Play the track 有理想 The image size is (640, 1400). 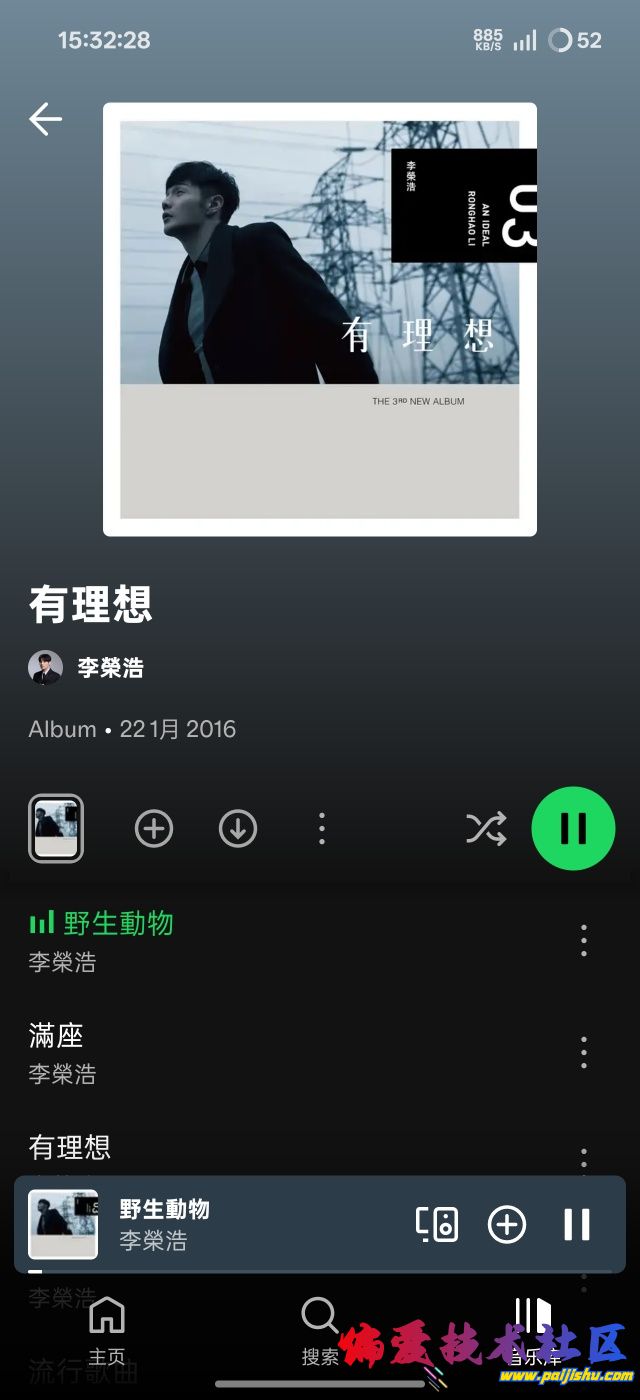click(x=70, y=1146)
